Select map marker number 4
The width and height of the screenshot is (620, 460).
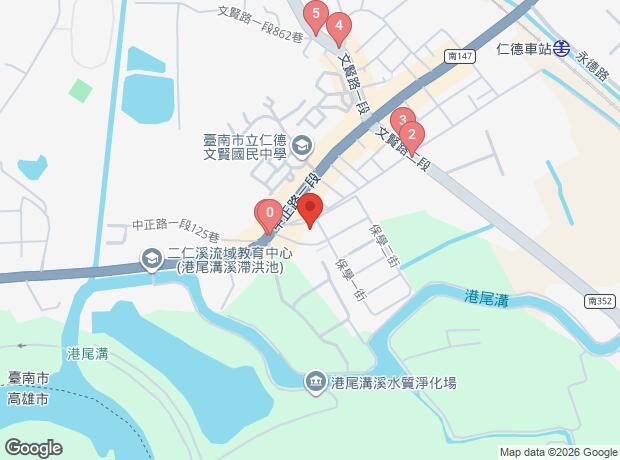tap(339, 26)
